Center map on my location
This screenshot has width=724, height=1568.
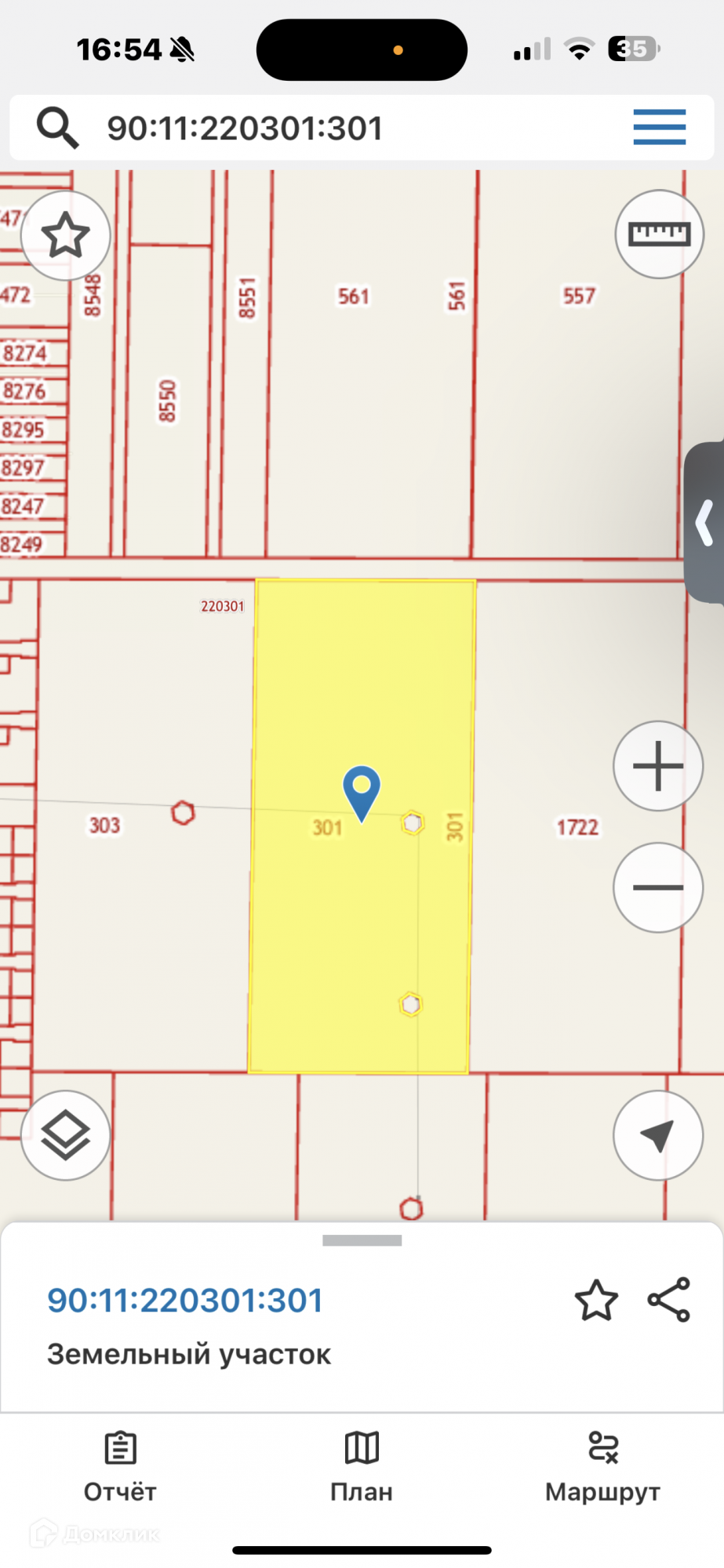tap(658, 1135)
